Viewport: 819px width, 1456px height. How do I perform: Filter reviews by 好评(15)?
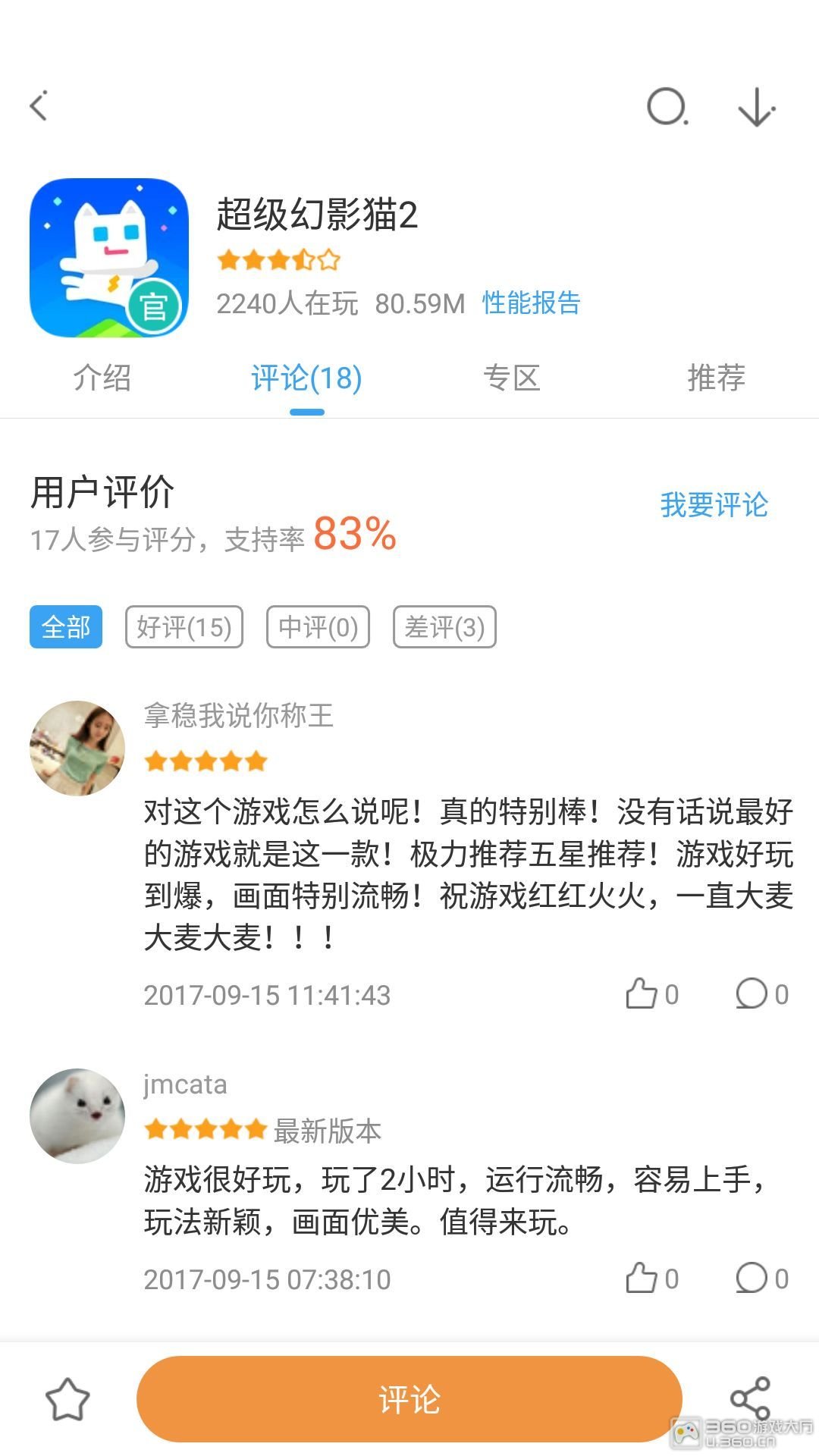184,627
